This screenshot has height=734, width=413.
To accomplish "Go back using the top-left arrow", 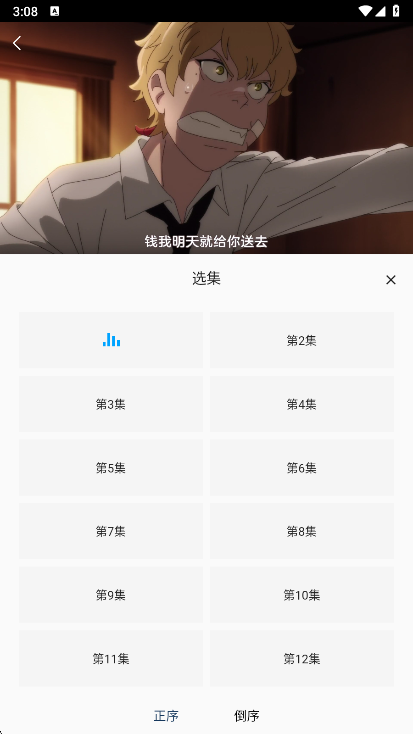I will click(x=17, y=43).
